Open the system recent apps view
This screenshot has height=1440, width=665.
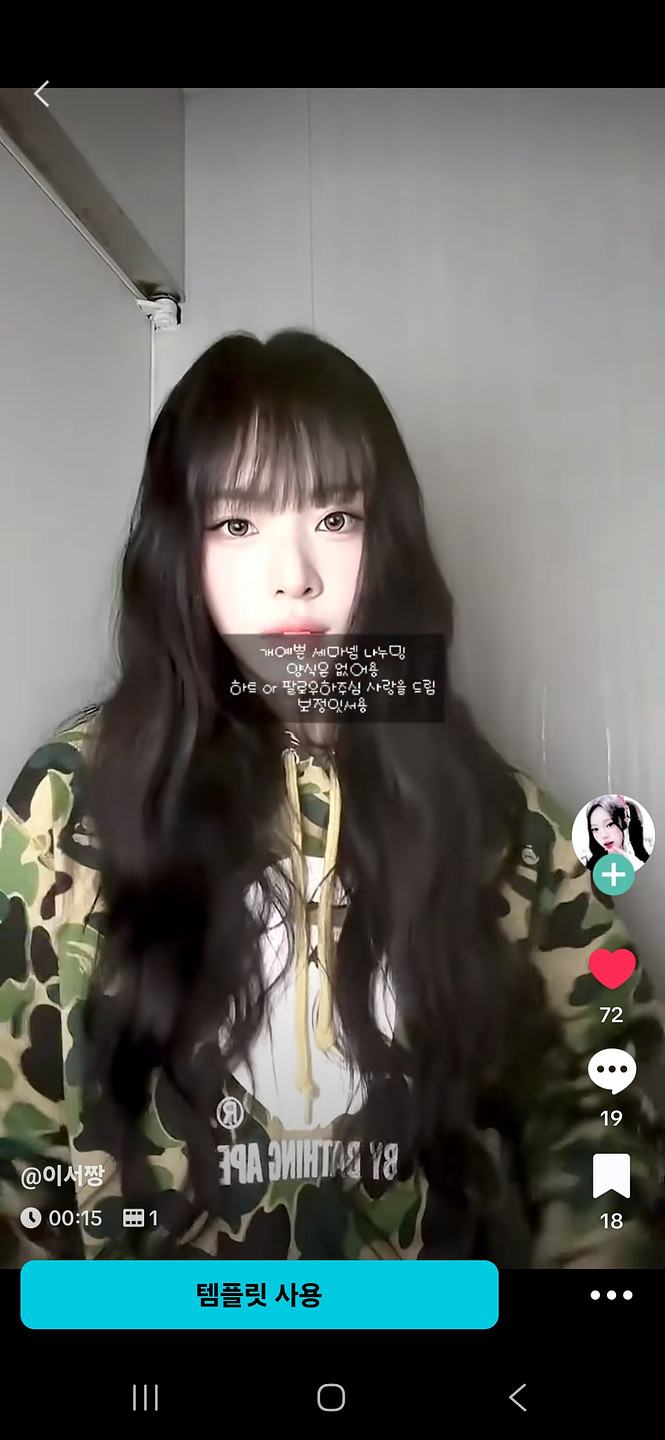click(146, 1397)
